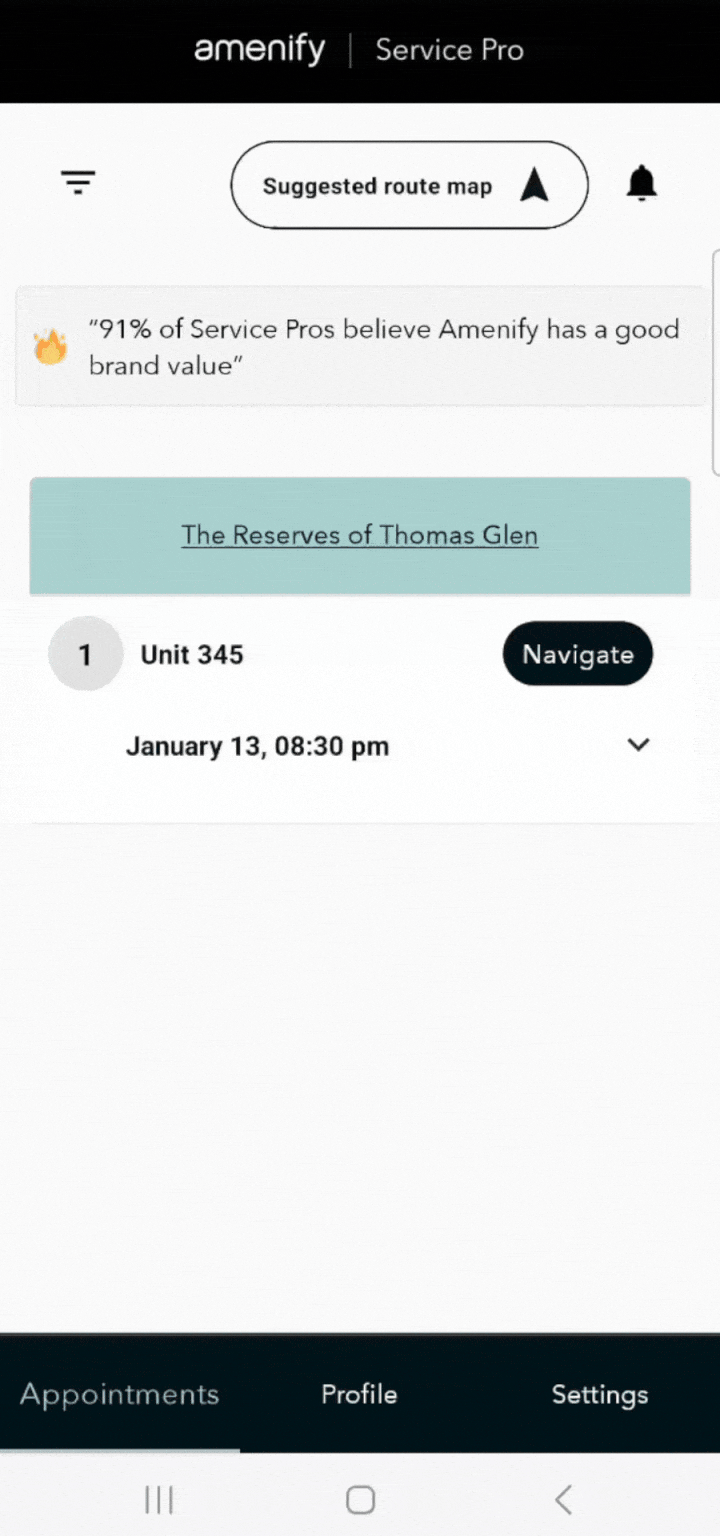Go to the system home screen
This screenshot has width=720, height=1536.
(x=360, y=1499)
